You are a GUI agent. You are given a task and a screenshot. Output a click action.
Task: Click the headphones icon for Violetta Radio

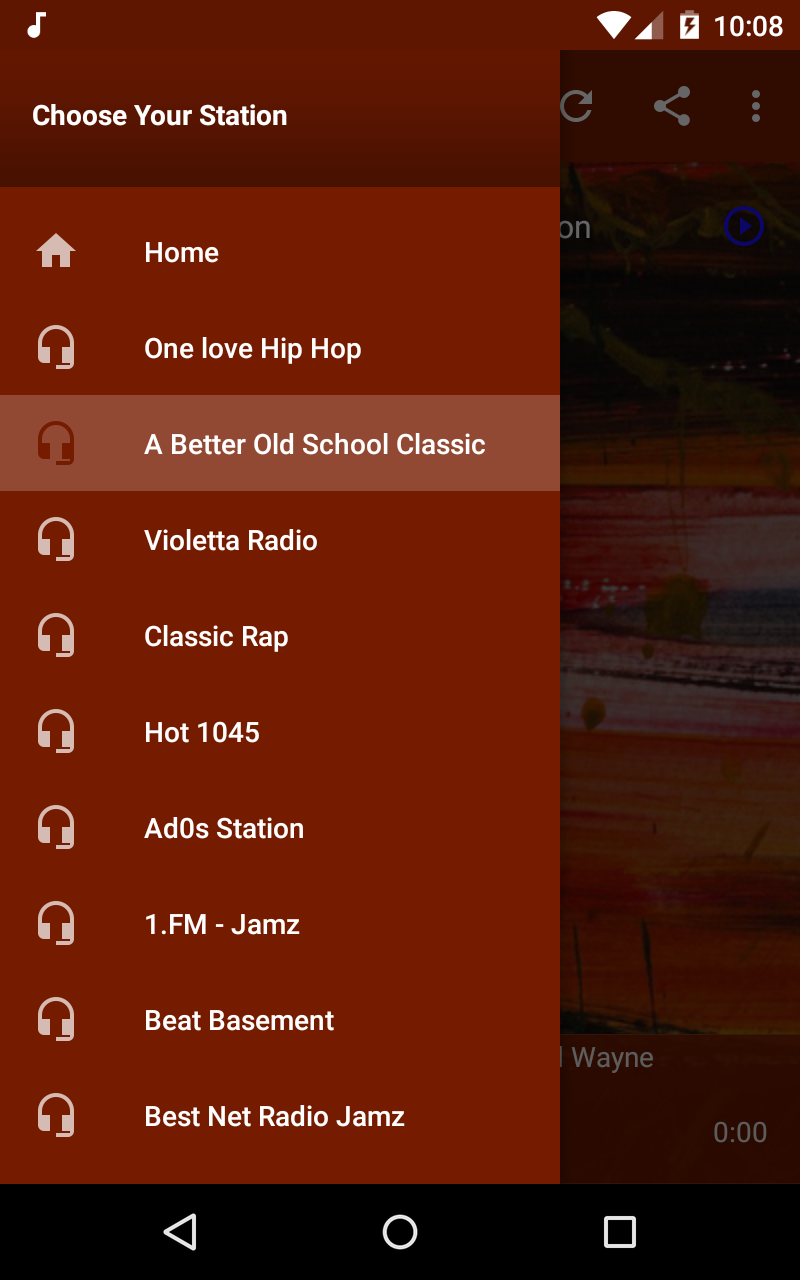[57, 539]
